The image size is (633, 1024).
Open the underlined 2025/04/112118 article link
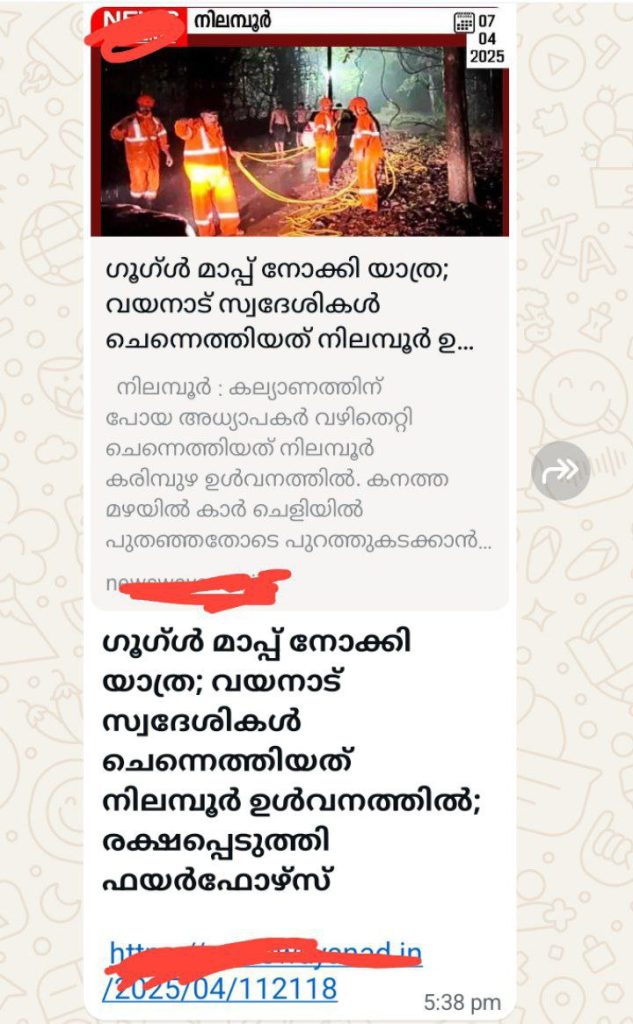(x=222, y=988)
